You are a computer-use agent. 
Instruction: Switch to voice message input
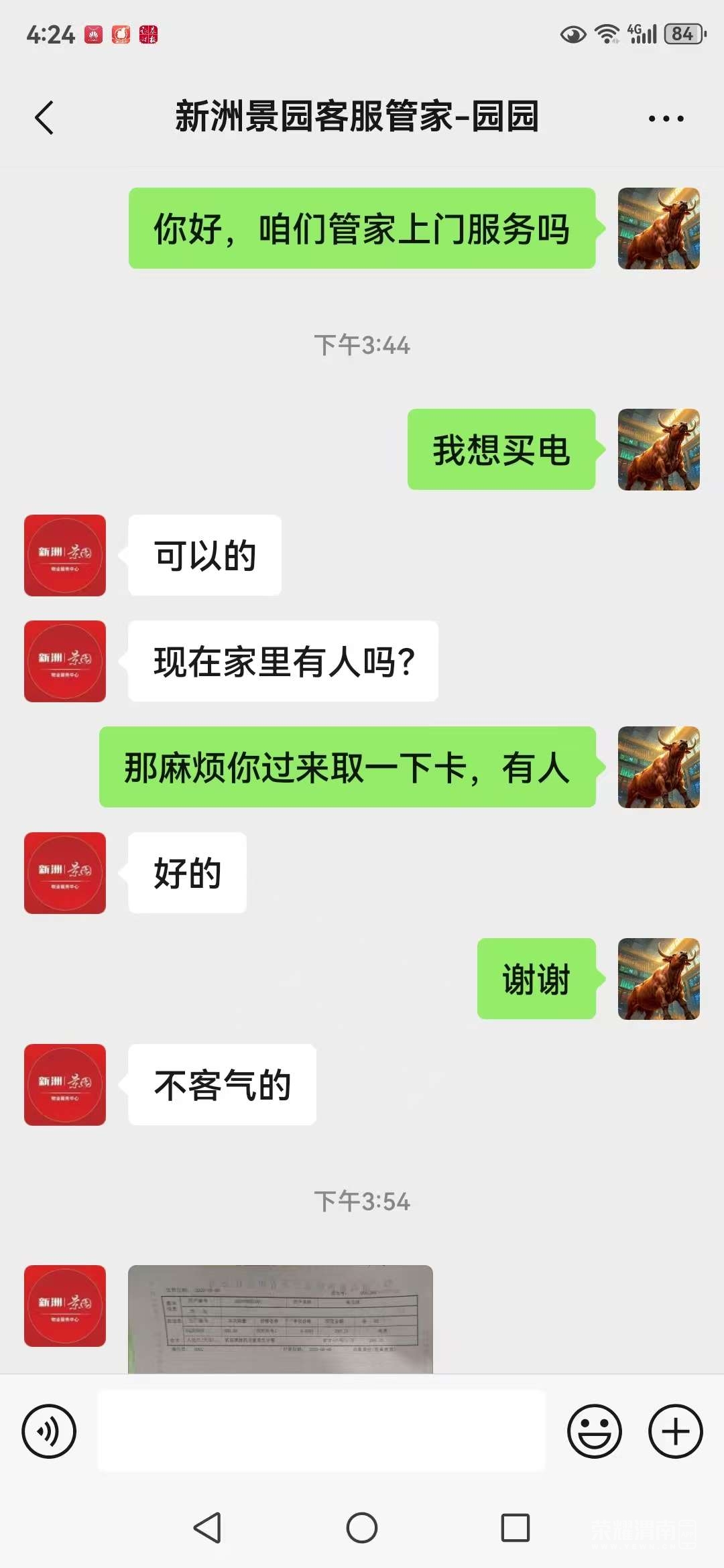[49, 1431]
